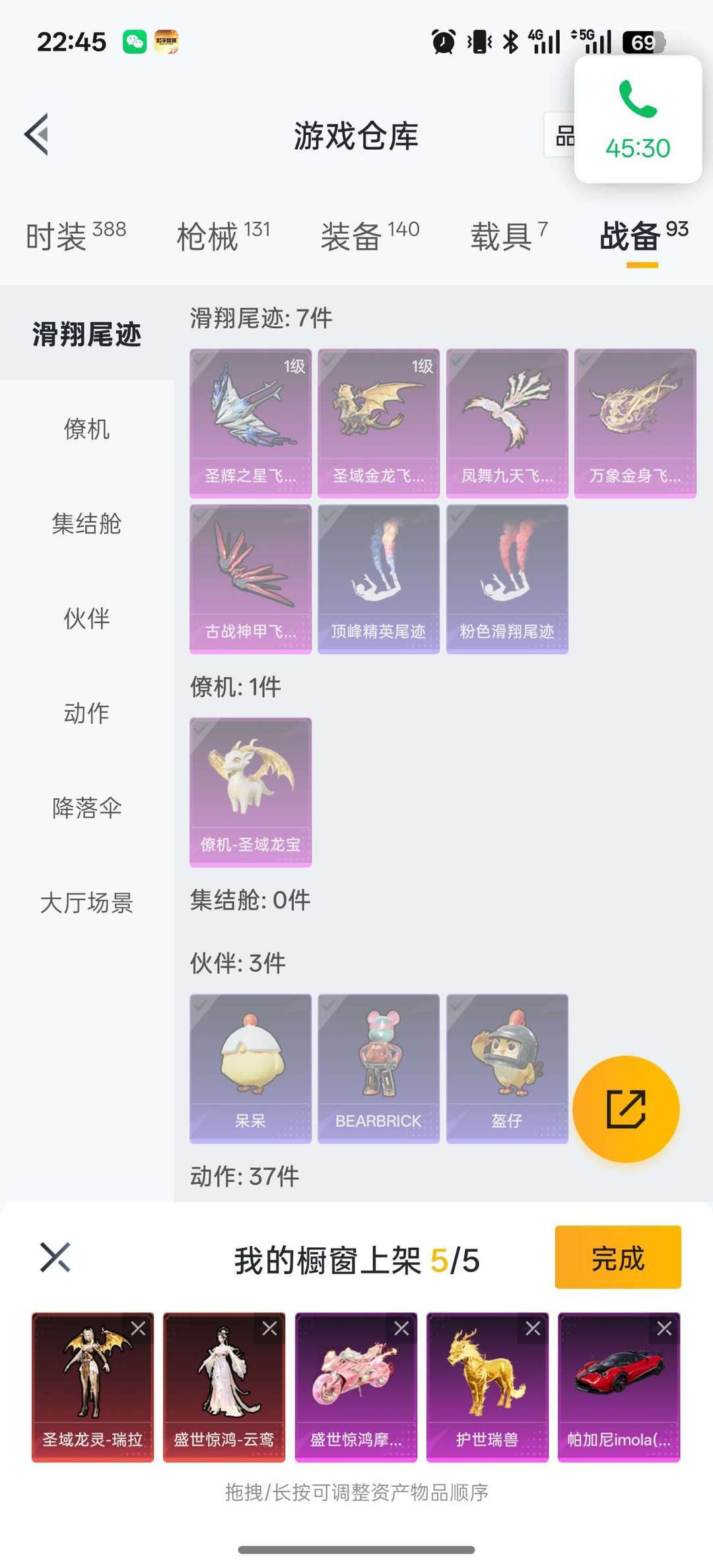Select the 载具 tab
713x1568 pixels.
(509, 235)
